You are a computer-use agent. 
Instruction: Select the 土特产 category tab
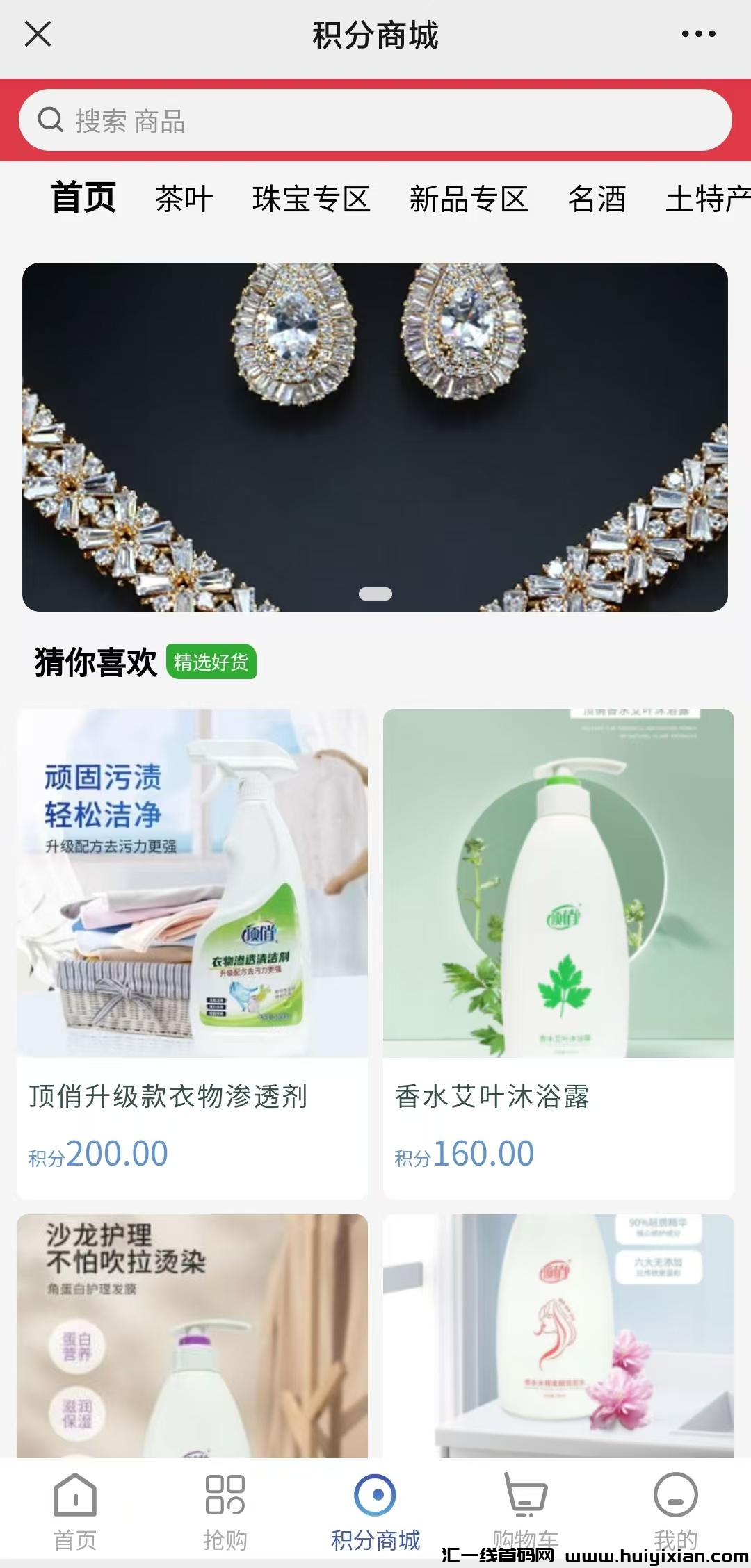tap(707, 199)
